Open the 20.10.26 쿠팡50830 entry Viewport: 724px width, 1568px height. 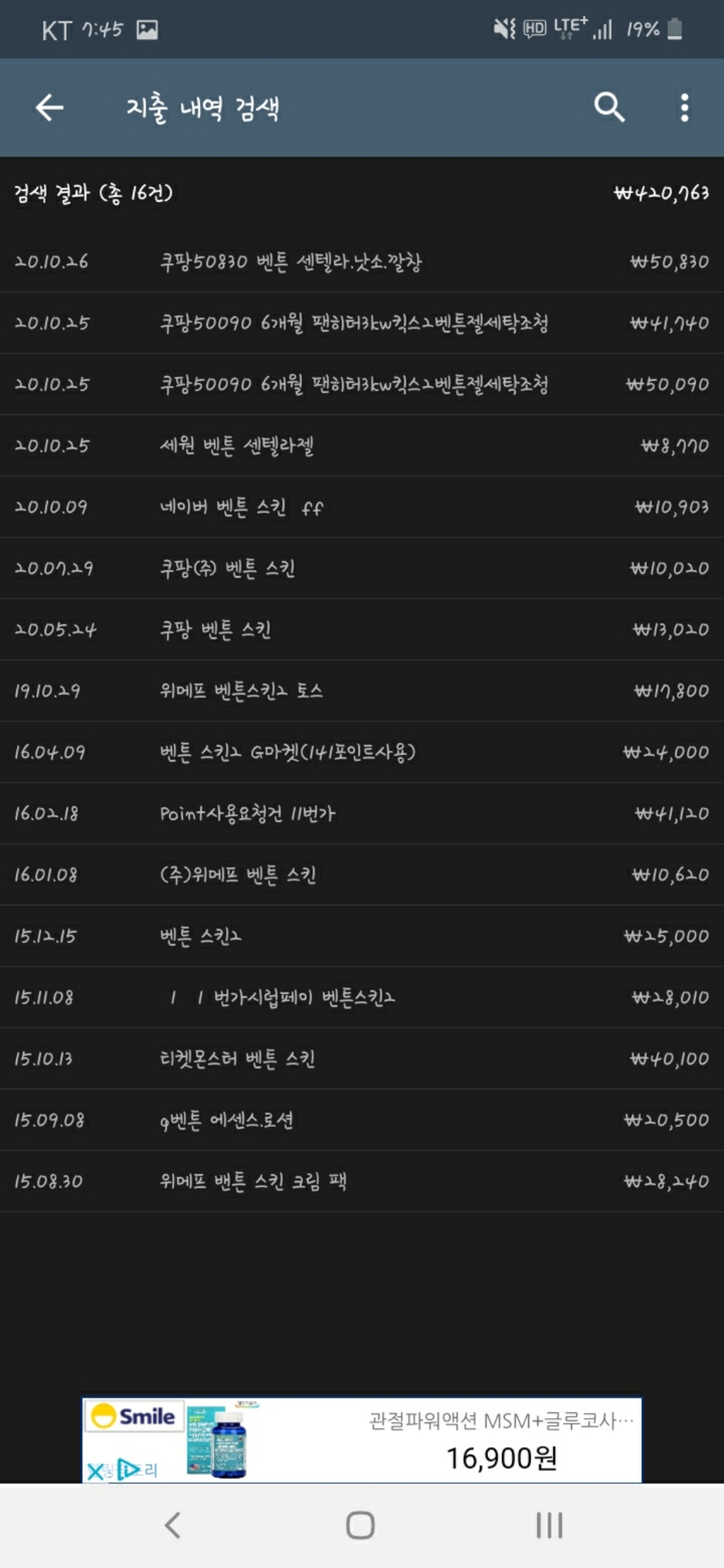361,262
